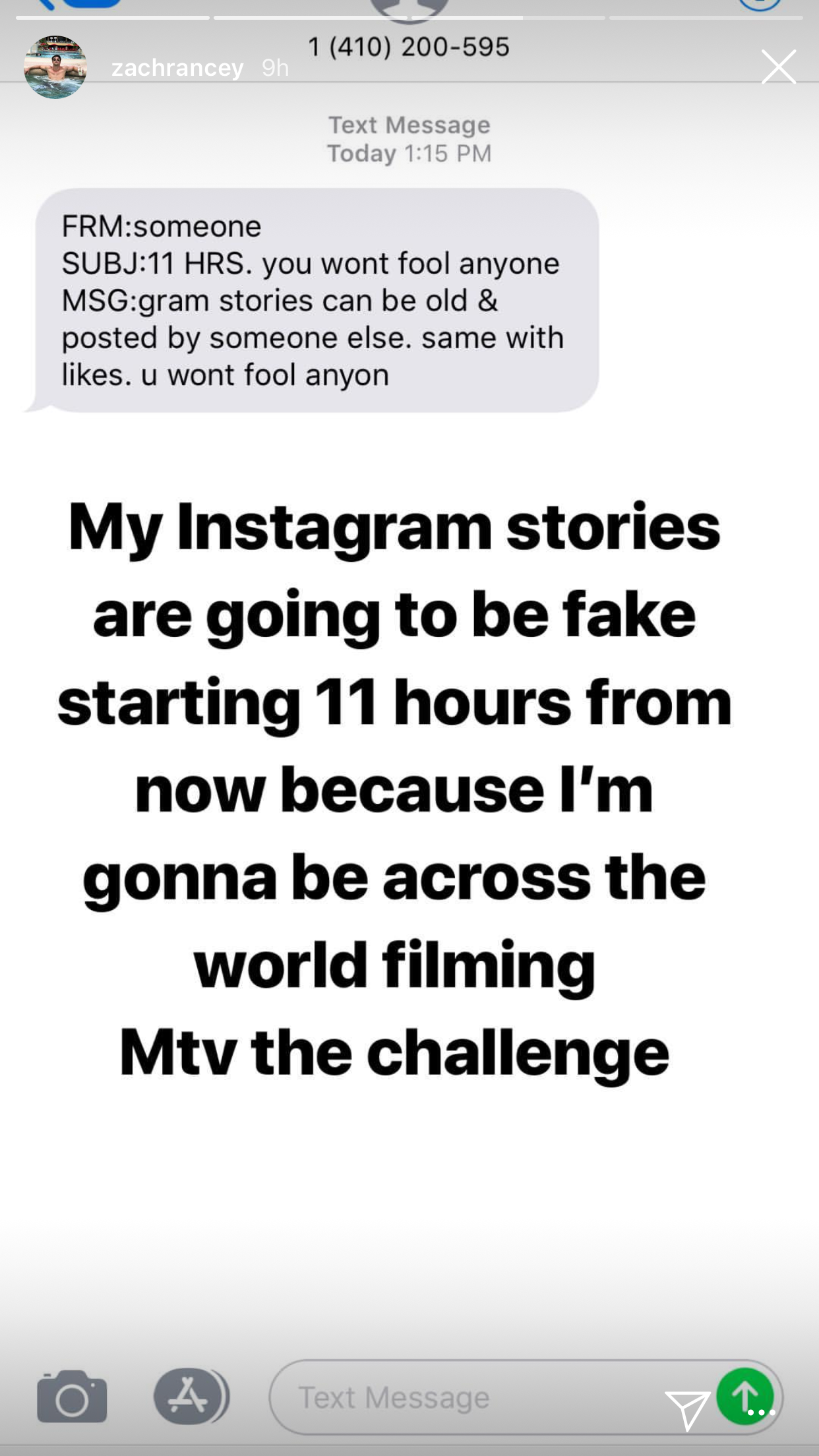Screen dimensions: 819x1456
Task: Close the story viewer
Action: point(779,67)
